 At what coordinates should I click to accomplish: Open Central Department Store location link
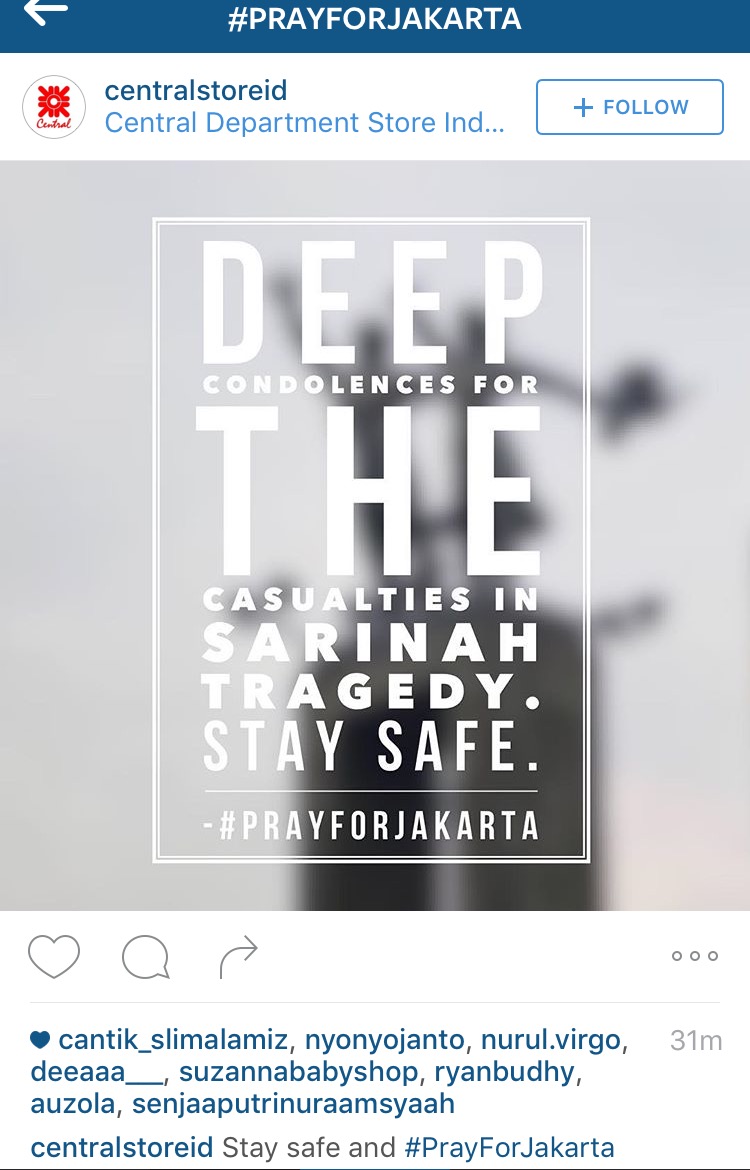coord(304,124)
